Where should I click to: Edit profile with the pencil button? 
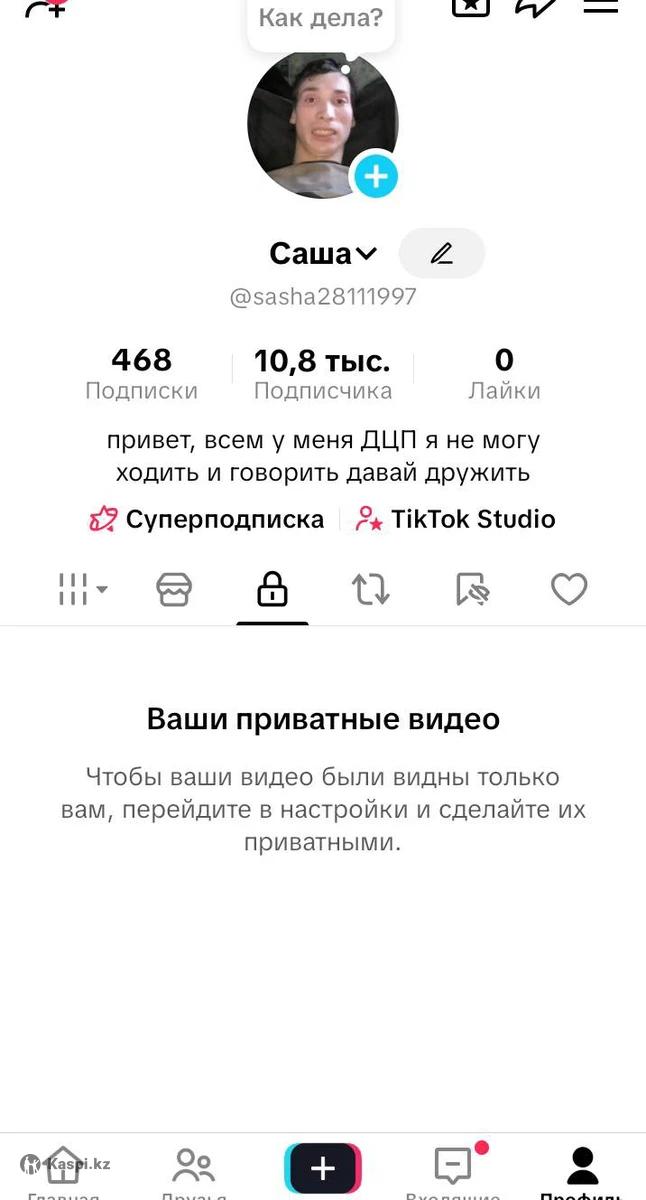441,254
